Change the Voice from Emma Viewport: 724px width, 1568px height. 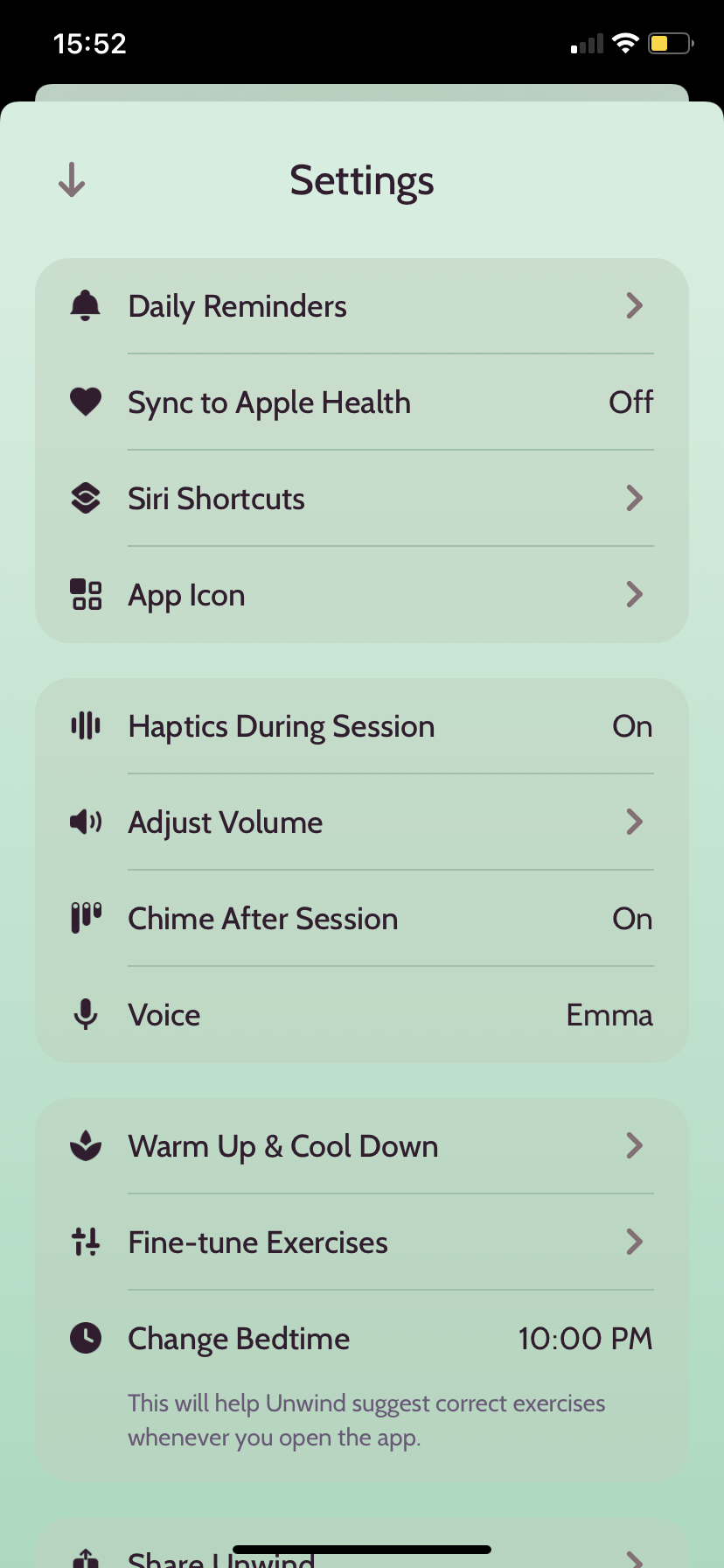[609, 1014]
